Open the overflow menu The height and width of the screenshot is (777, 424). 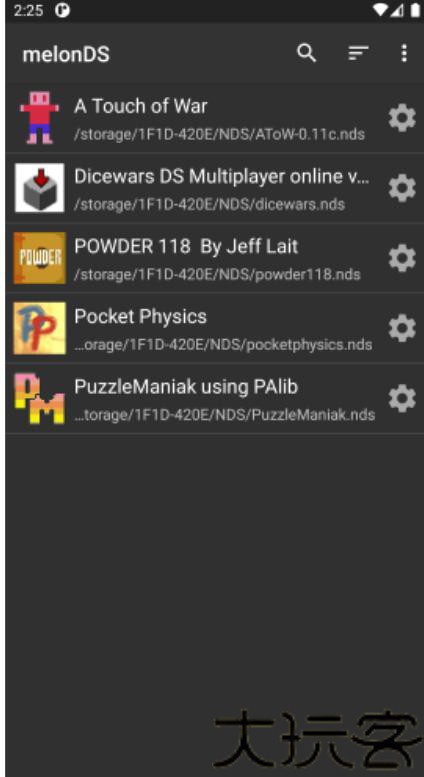click(404, 53)
